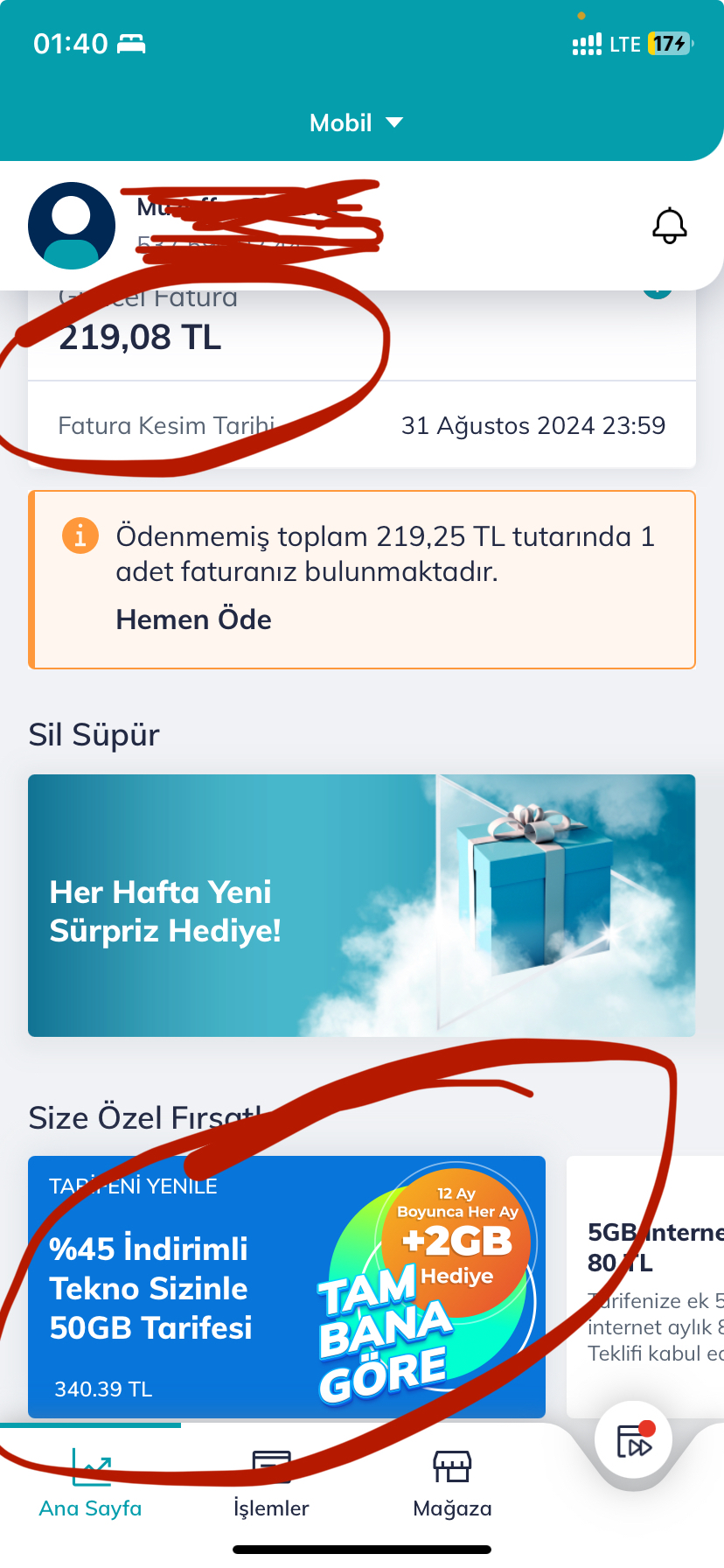Open the Her Hafta Yeni Sürpriz Hediye banner
The height and width of the screenshot is (1568, 724).
(x=361, y=906)
